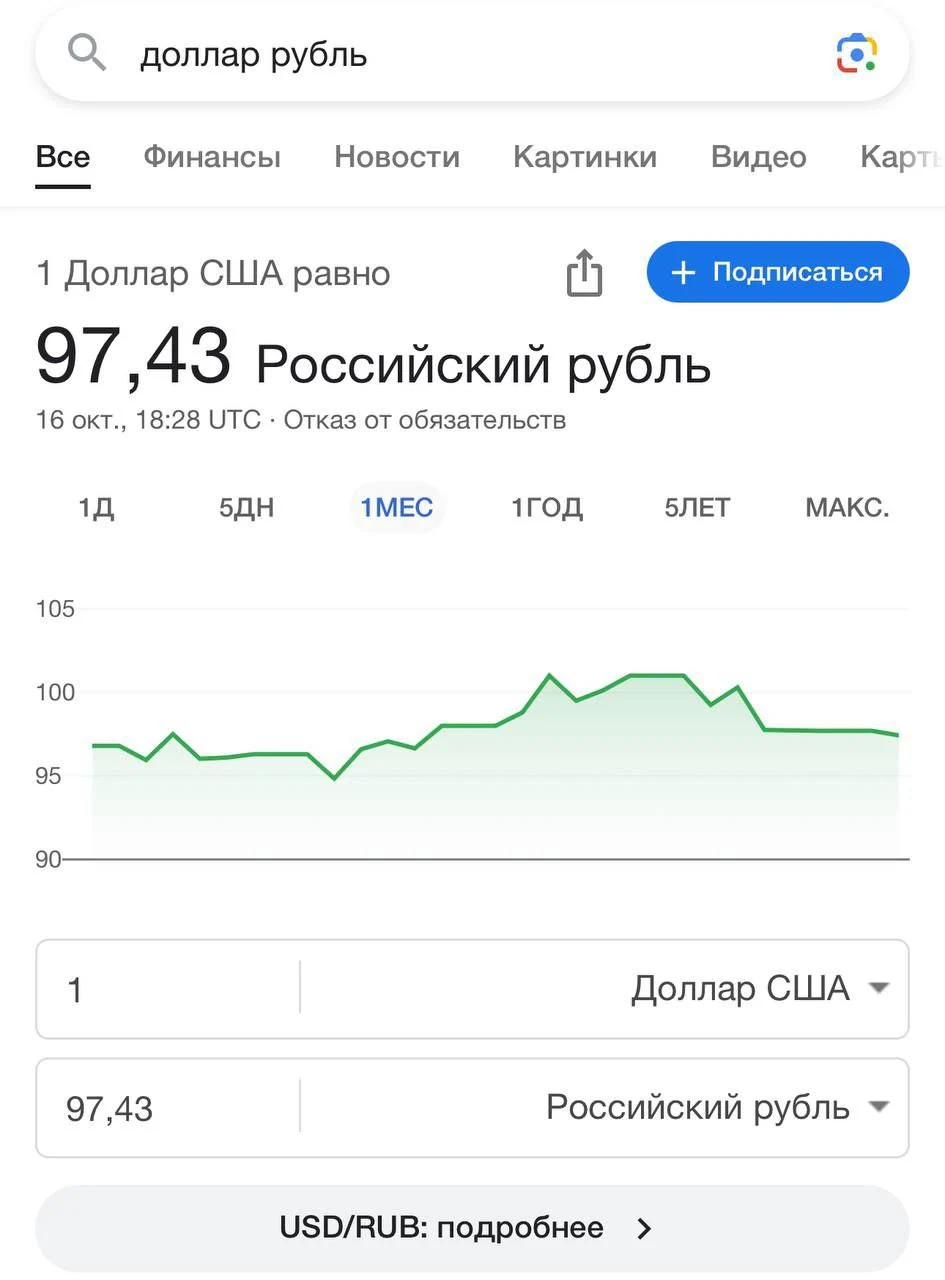
Task: Select the 1Д chart range
Action: tap(97, 508)
